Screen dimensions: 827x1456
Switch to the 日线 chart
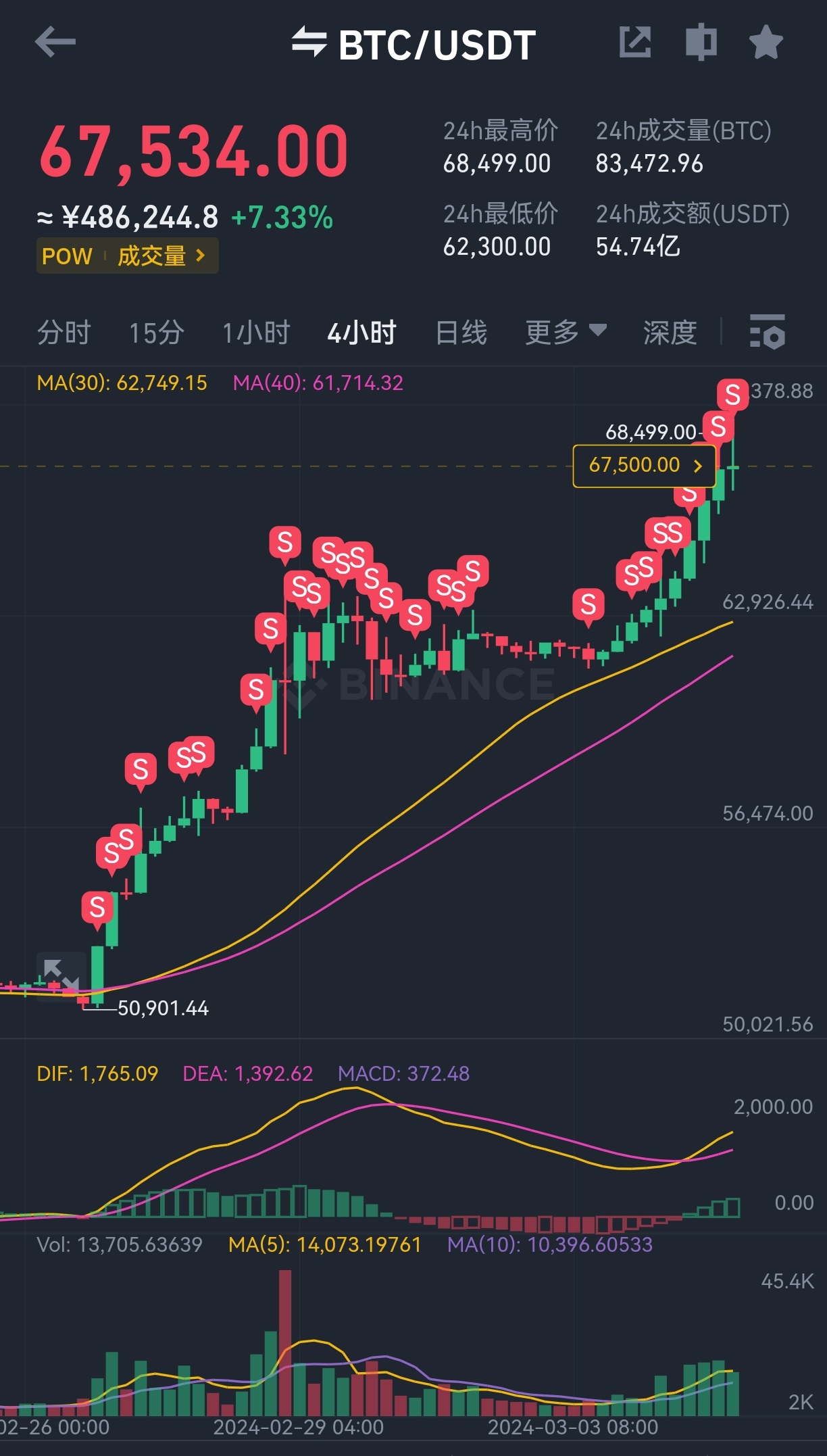[x=461, y=333]
